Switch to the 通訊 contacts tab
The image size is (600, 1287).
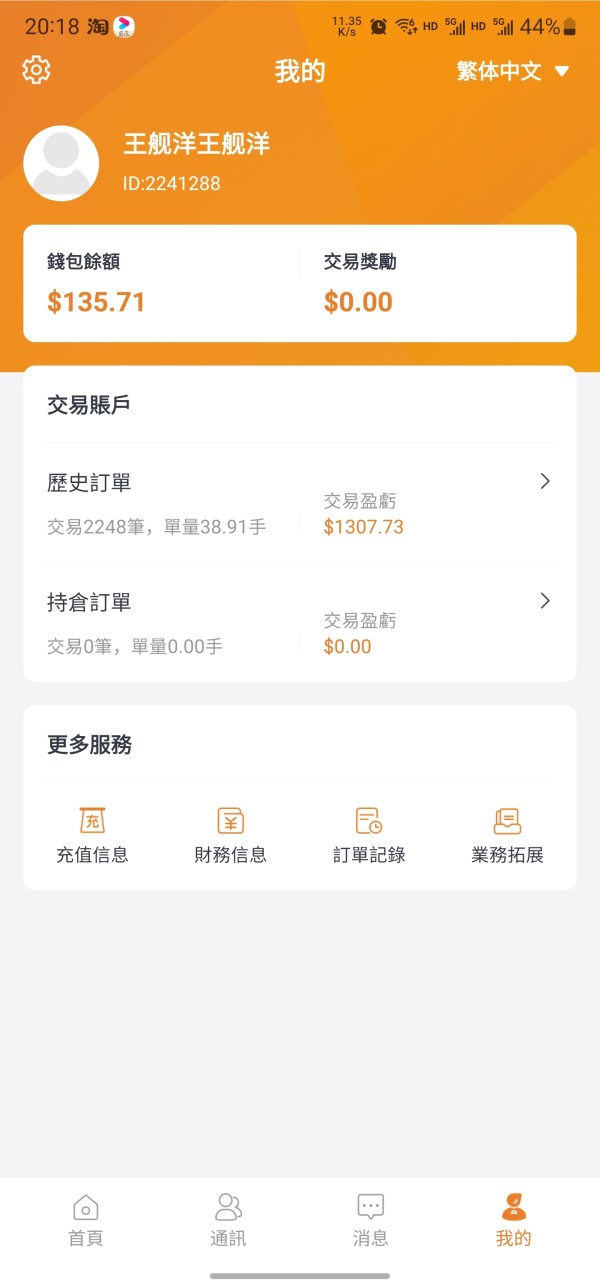(228, 1220)
